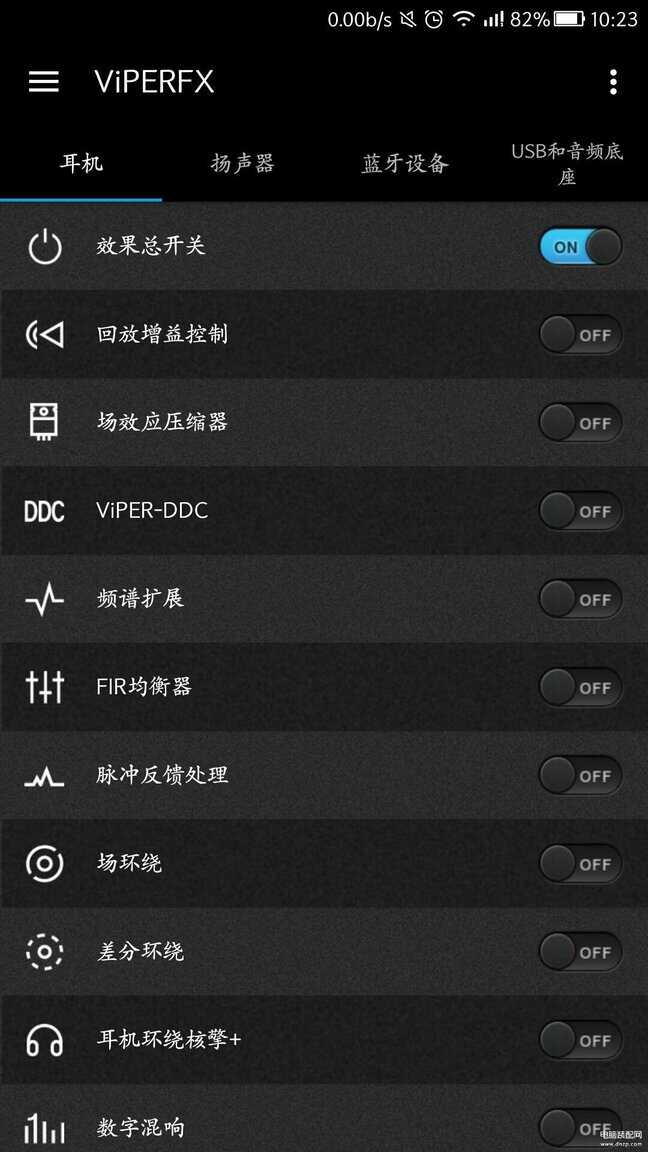This screenshot has width=648, height=1152.
Task: Switch to the 蓝牙设备 tab
Action: click(405, 162)
